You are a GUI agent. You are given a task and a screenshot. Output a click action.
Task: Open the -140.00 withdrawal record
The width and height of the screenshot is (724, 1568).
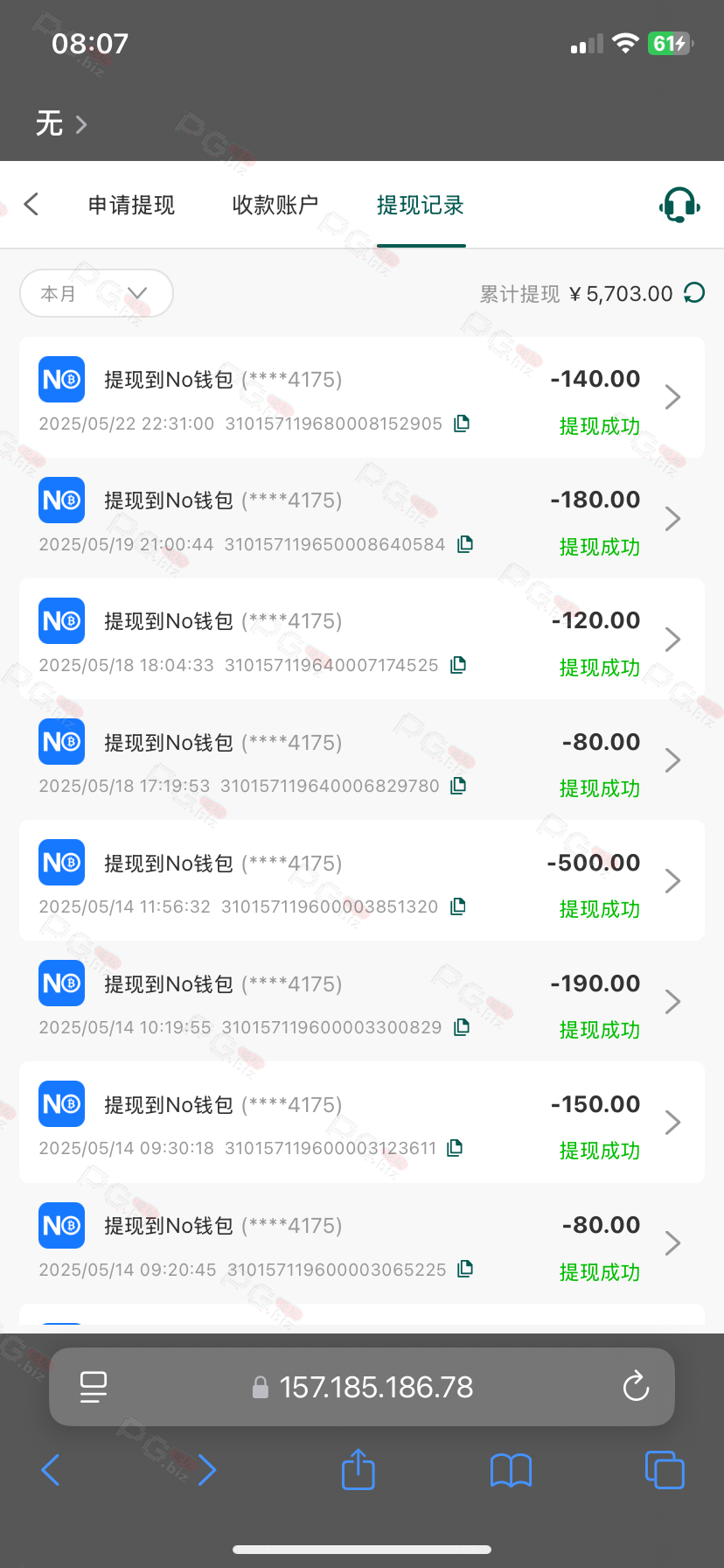[362, 397]
